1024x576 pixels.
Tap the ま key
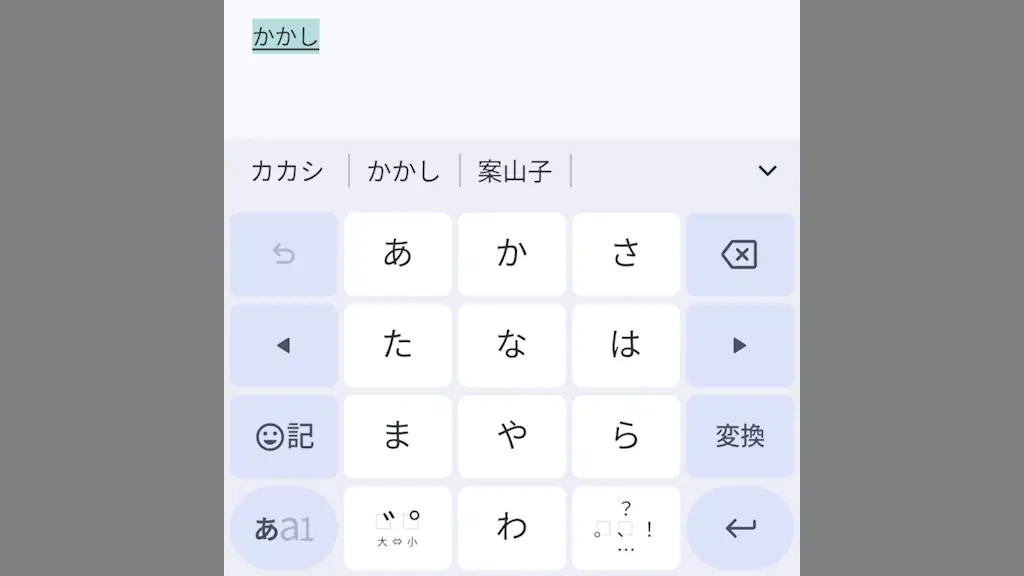click(398, 437)
